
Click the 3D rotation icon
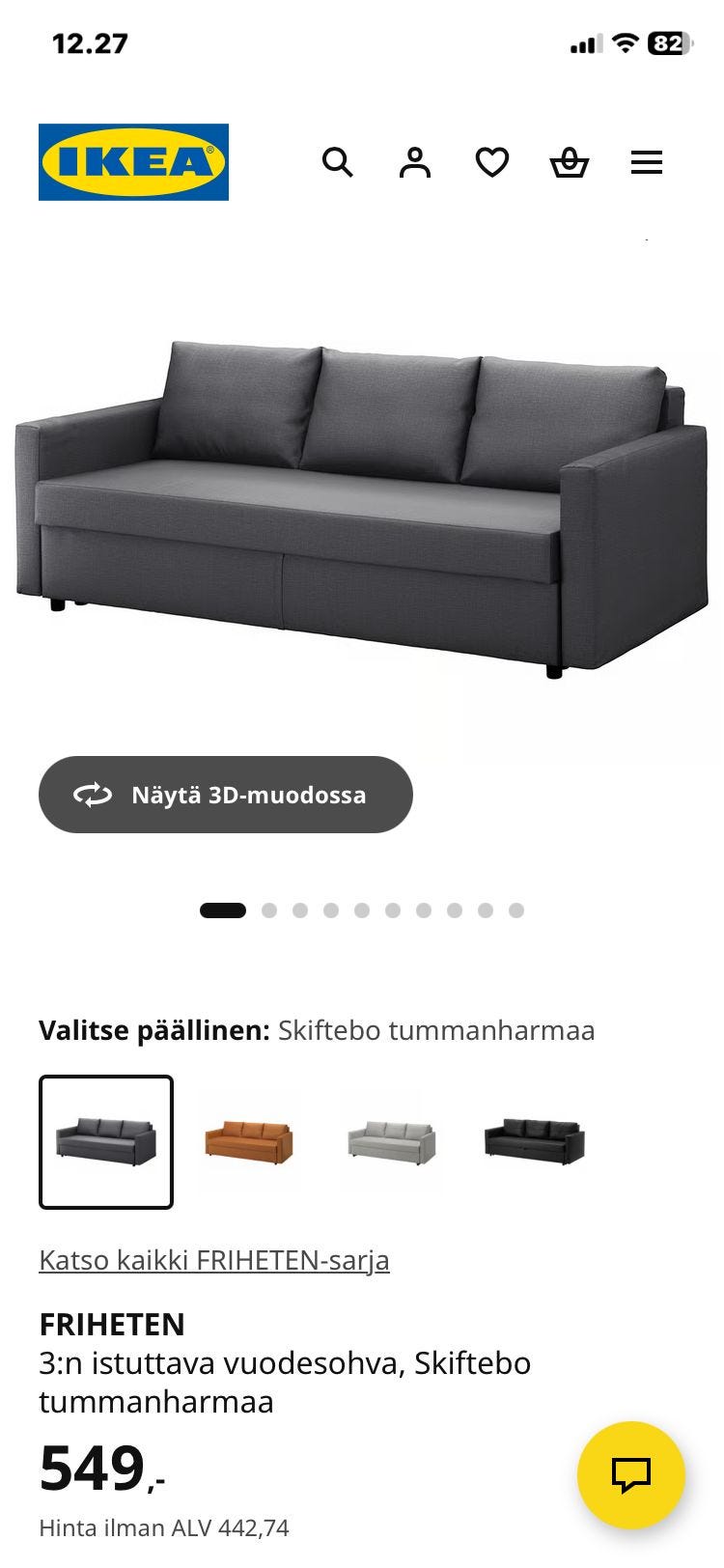click(x=94, y=795)
